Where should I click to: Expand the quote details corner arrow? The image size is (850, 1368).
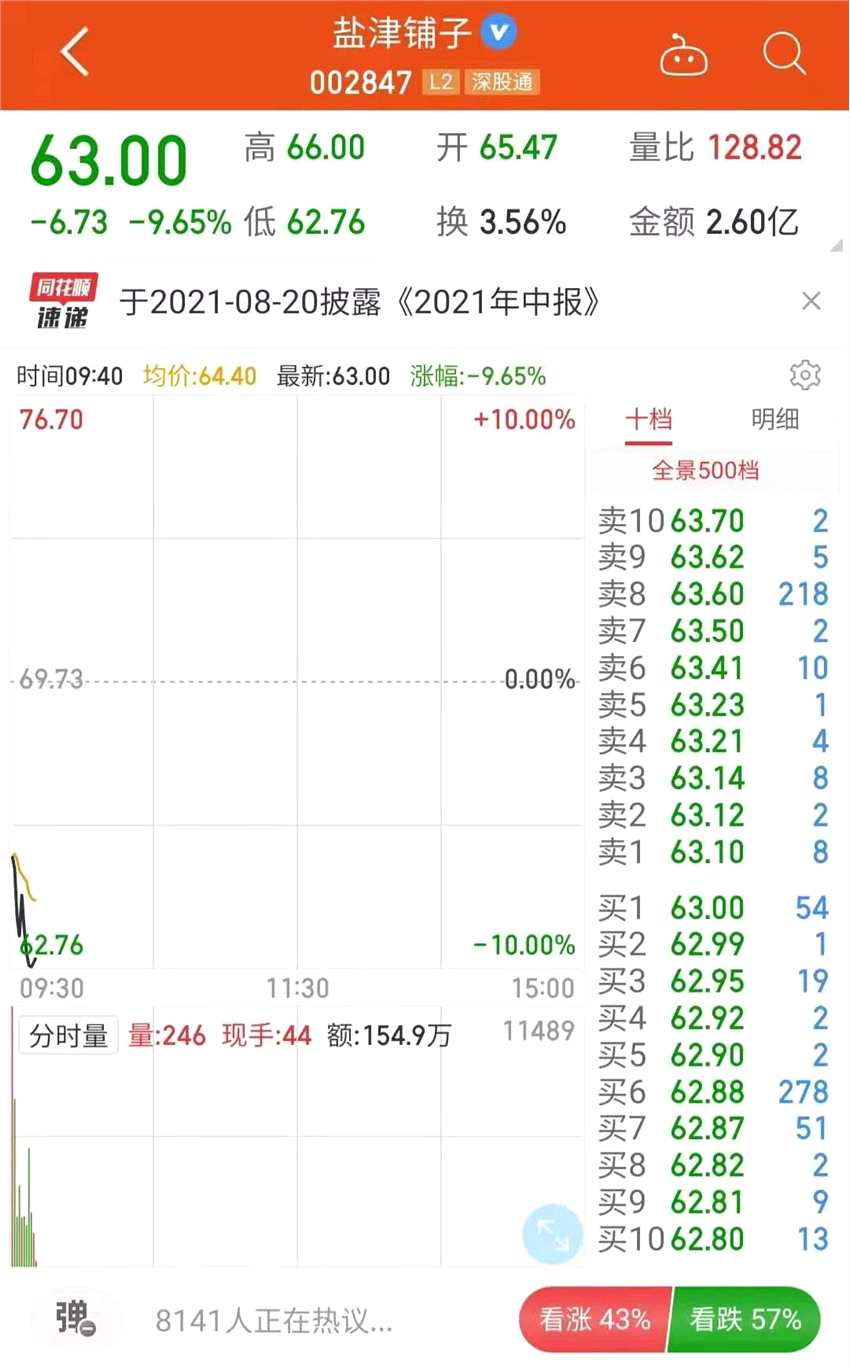click(x=836, y=245)
